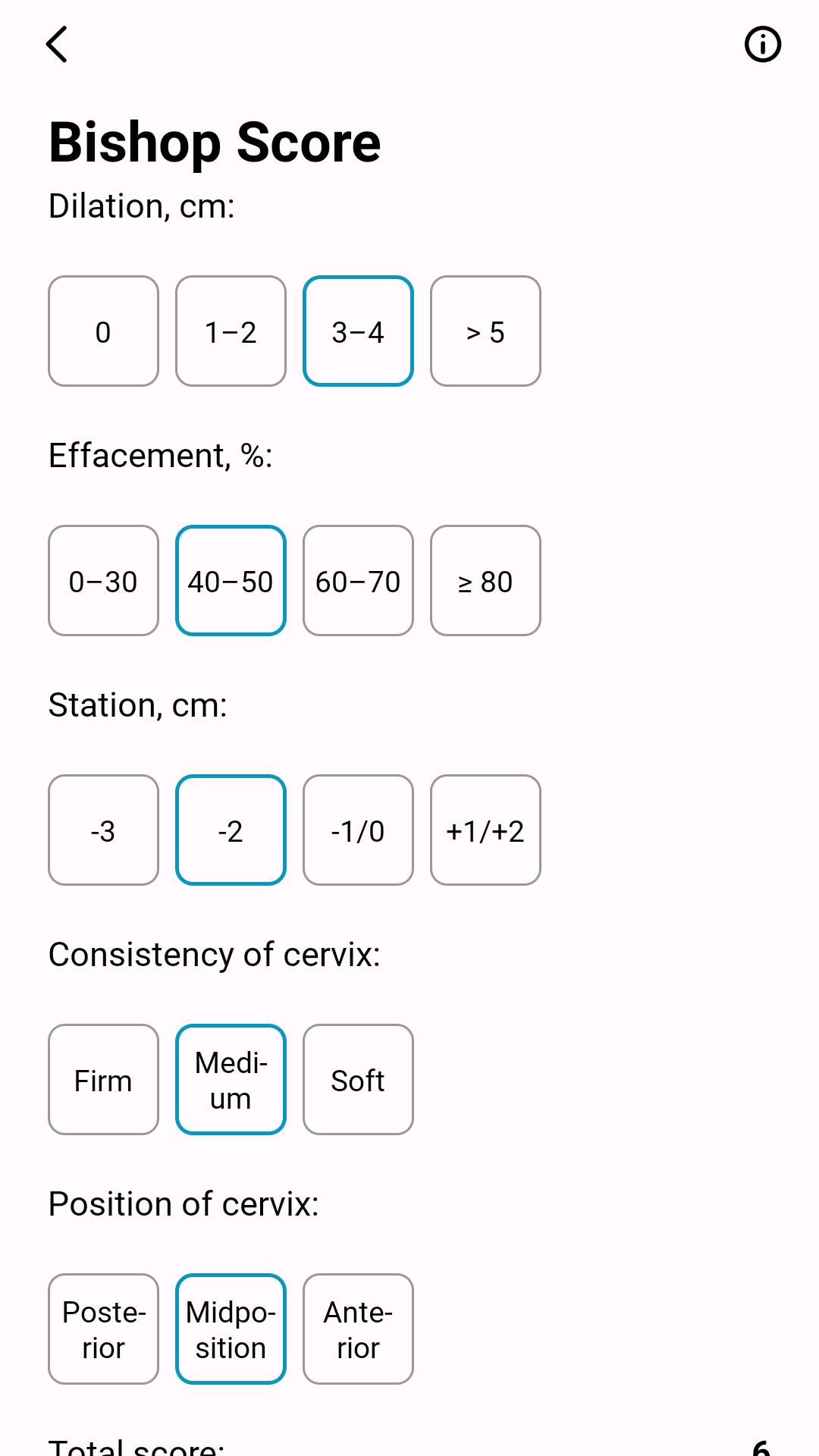Choose Midposition for cervix position
This screenshot has height=1456, width=819.
[x=231, y=1329]
